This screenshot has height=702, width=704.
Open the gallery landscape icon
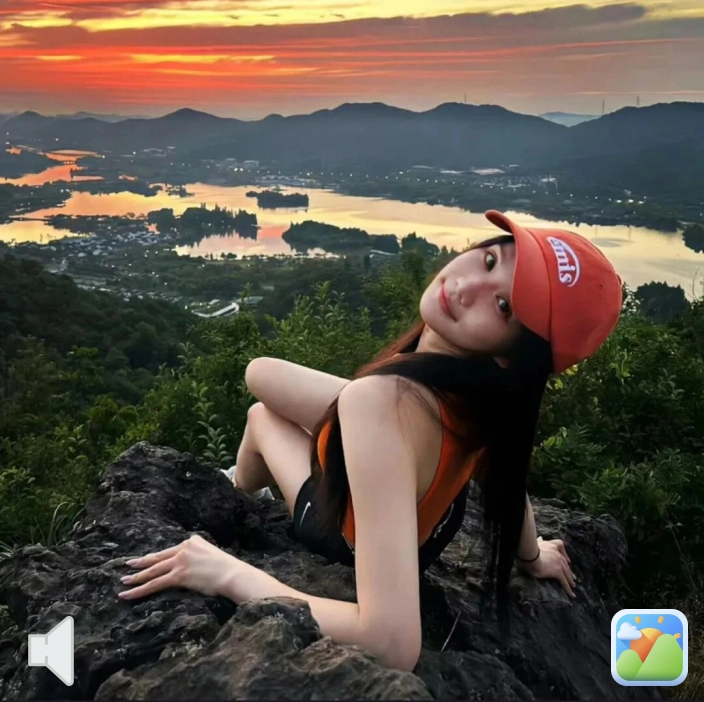click(x=649, y=647)
